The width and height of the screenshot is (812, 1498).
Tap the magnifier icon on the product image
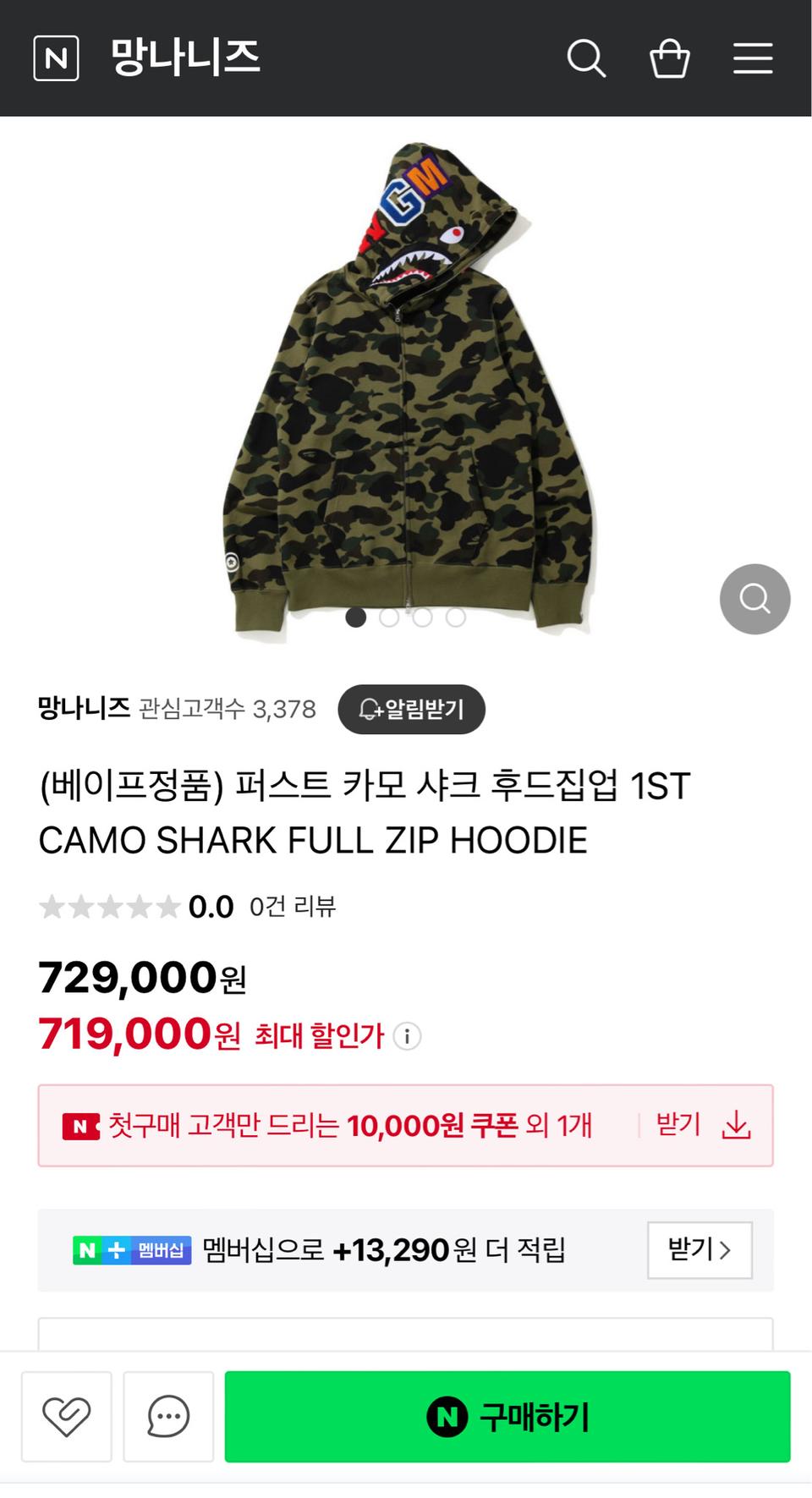coord(754,599)
